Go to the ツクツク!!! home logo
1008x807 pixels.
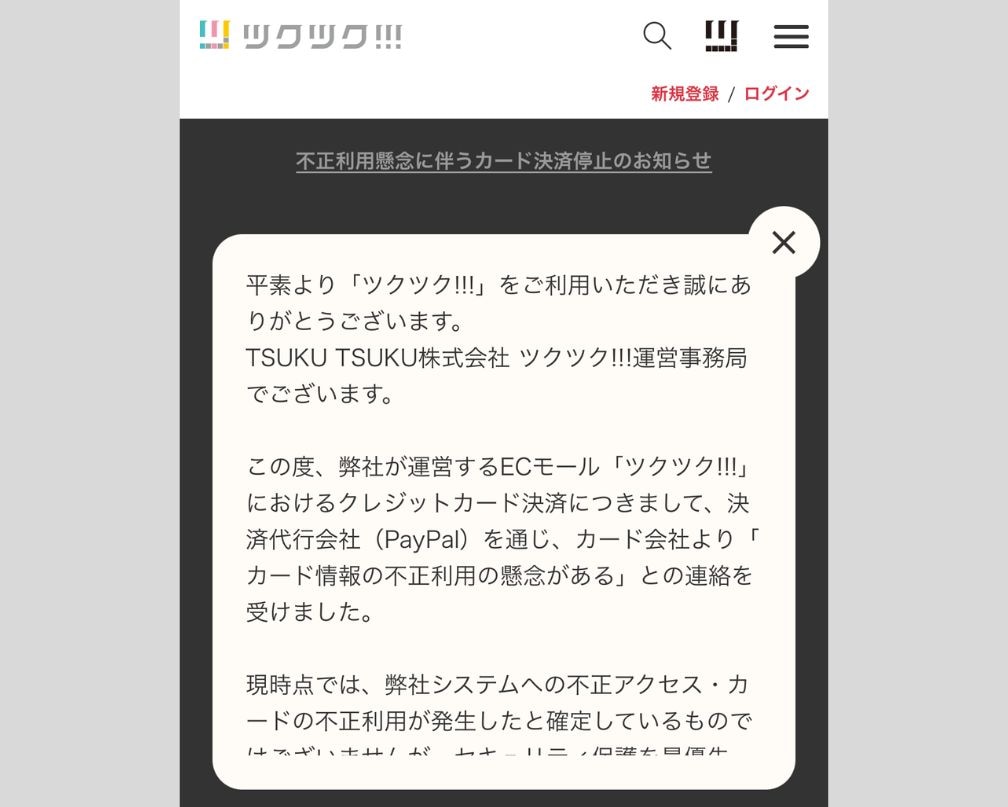pos(301,36)
